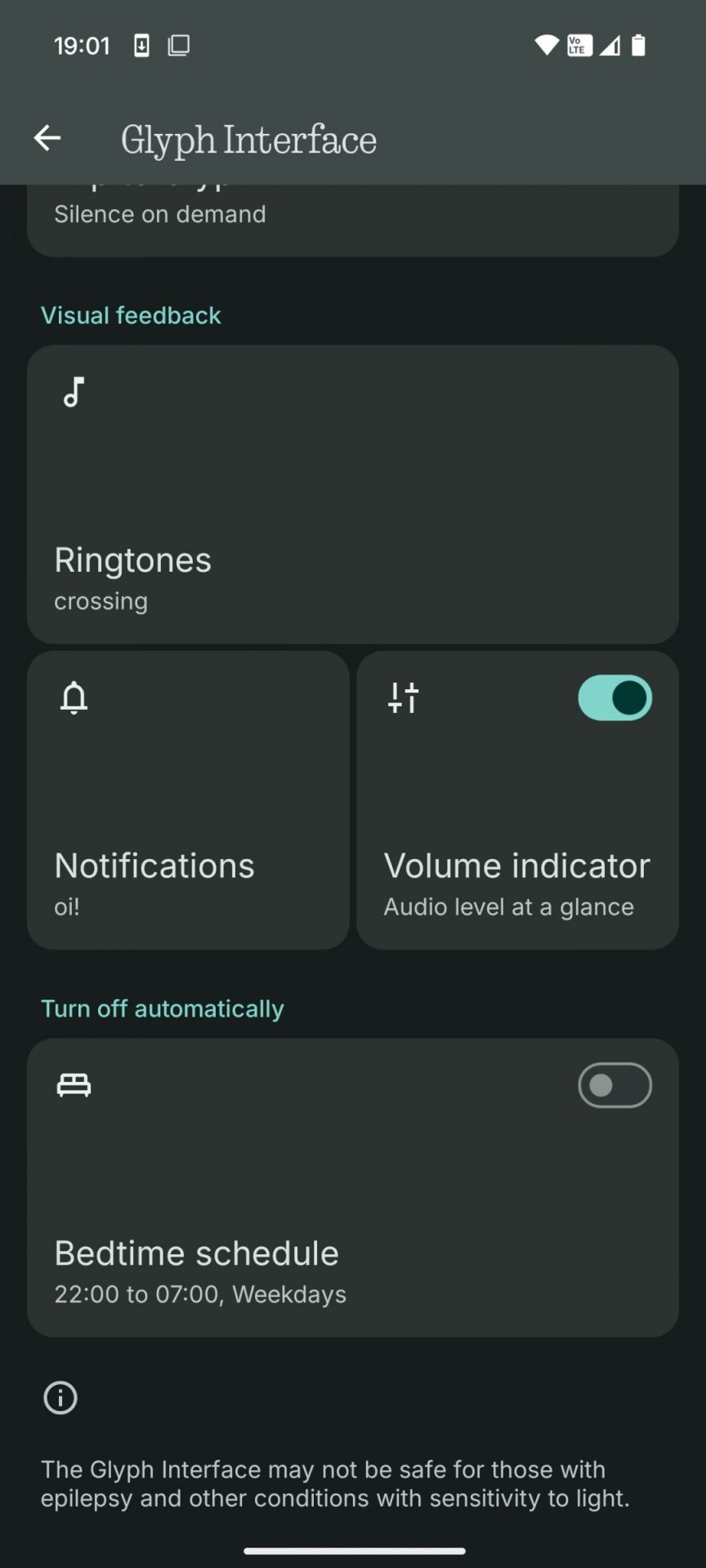Viewport: 706px width, 1568px height.
Task: Open the Notifications card
Action: pos(188,800)
